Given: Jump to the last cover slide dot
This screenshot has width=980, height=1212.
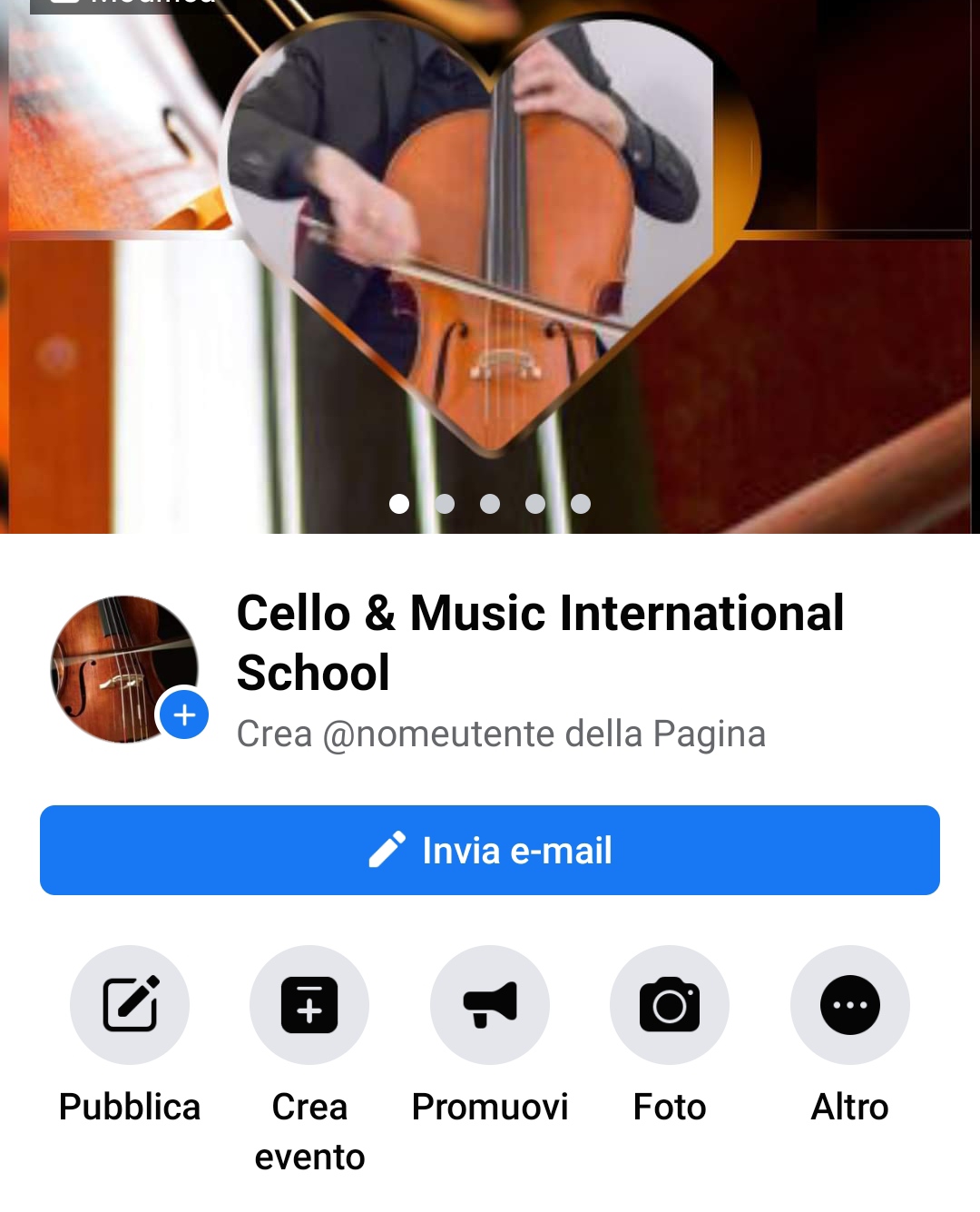Looking at the screenshot, I should [x=581, y=504].
